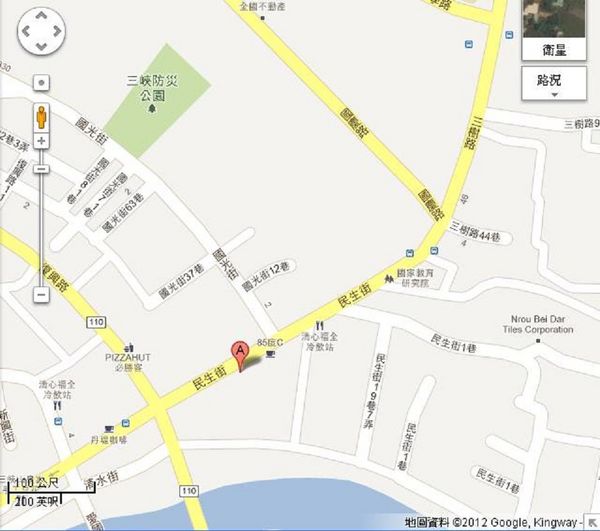This screenshot has height=531, width=600.
Task: Select the Street View pegman icon
Action: click(41, 115)
